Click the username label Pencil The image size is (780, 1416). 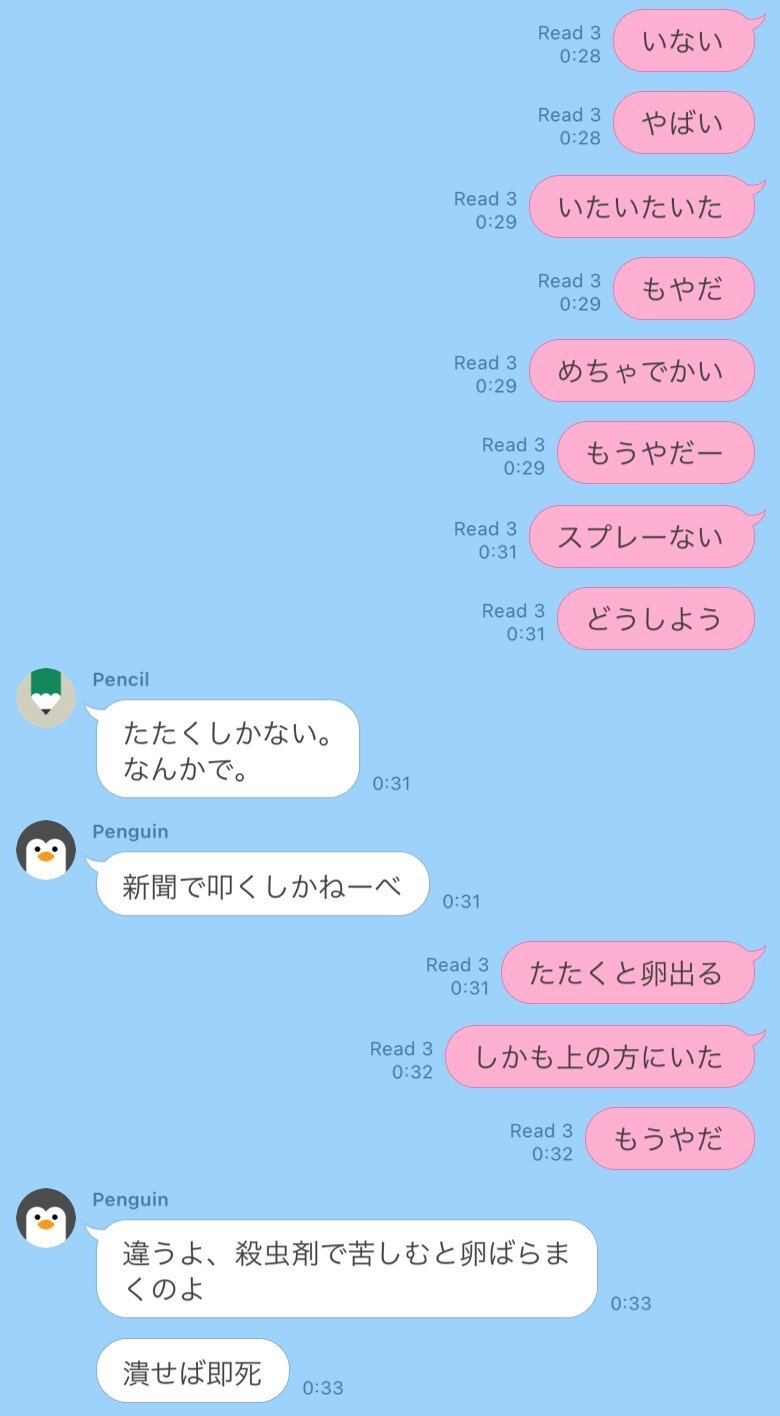119,679
